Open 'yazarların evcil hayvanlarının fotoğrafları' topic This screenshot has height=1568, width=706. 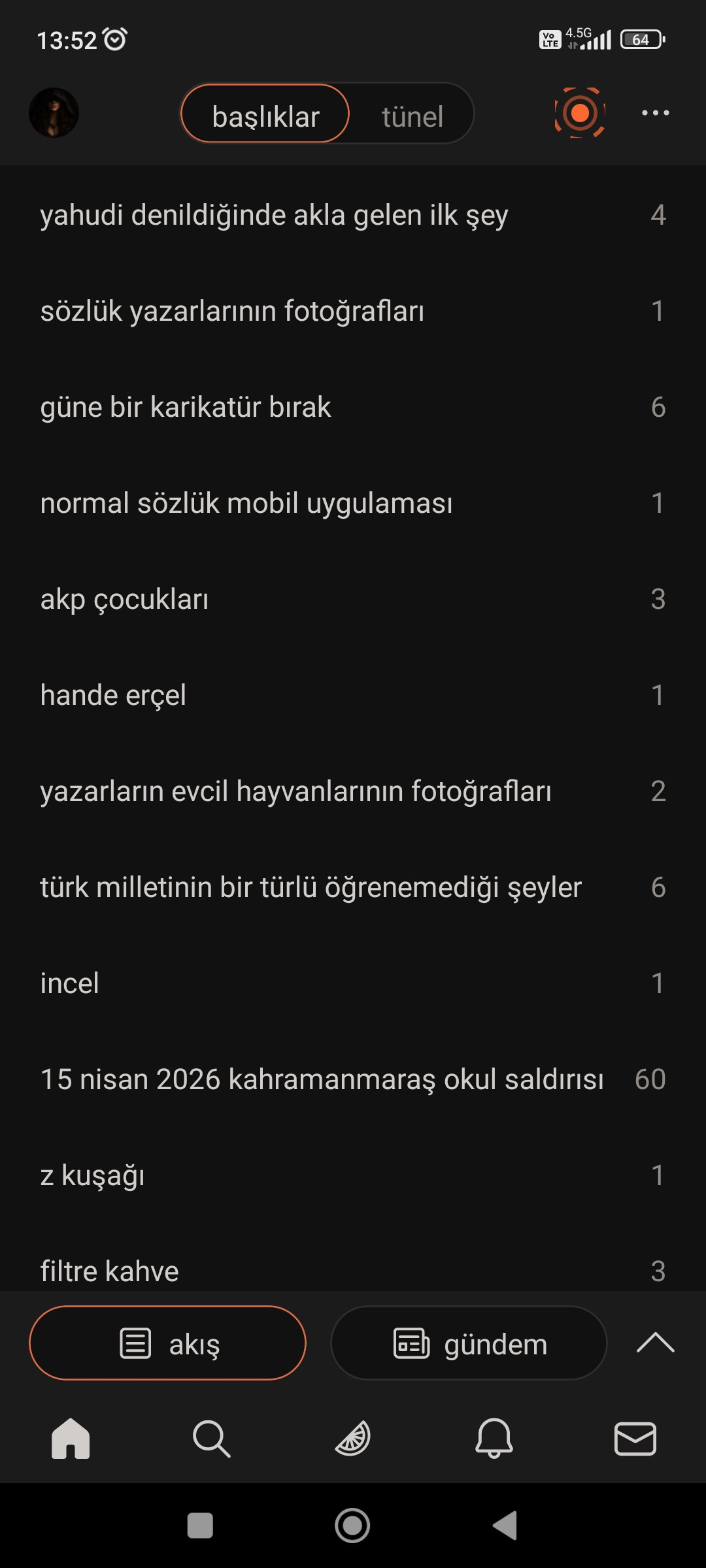click(x=295, y=791)
